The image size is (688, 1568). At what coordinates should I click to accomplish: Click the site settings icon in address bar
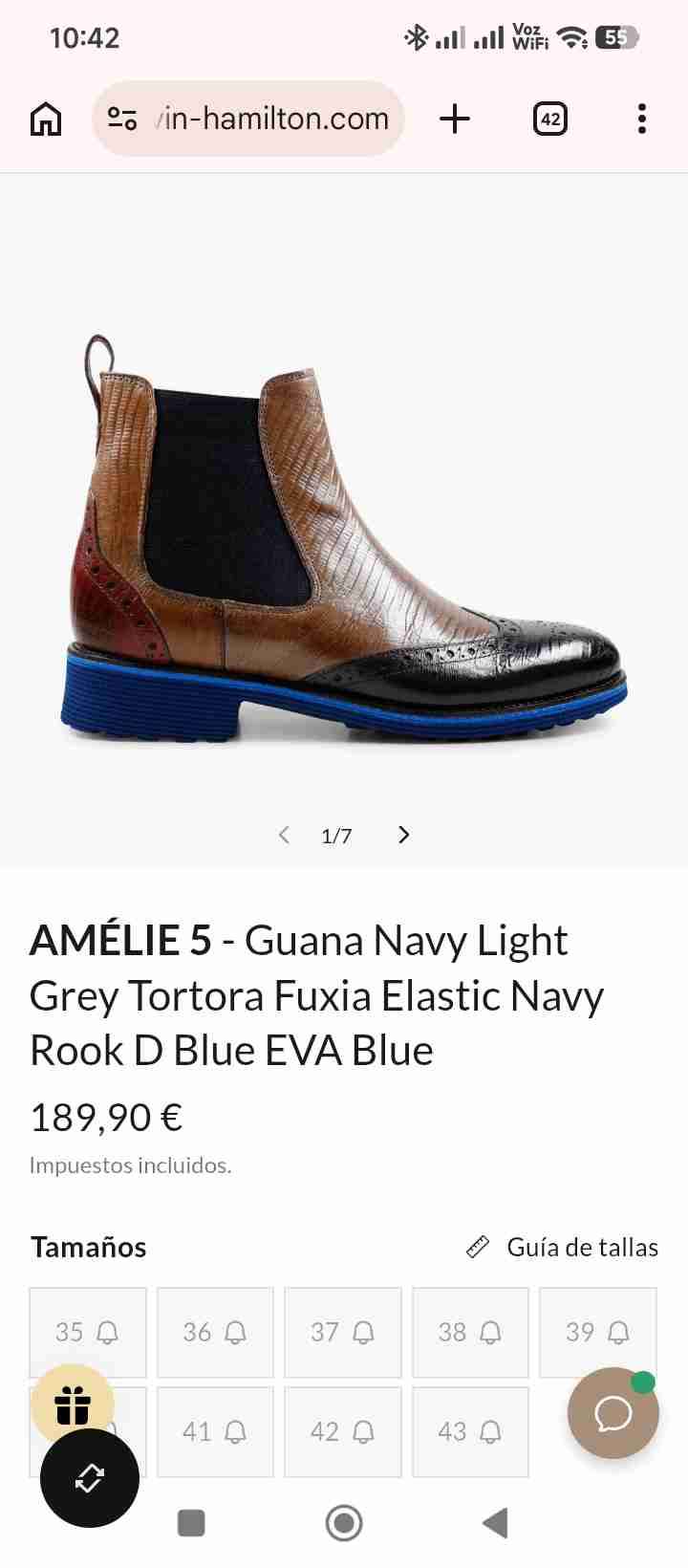(x=121, y=119)
